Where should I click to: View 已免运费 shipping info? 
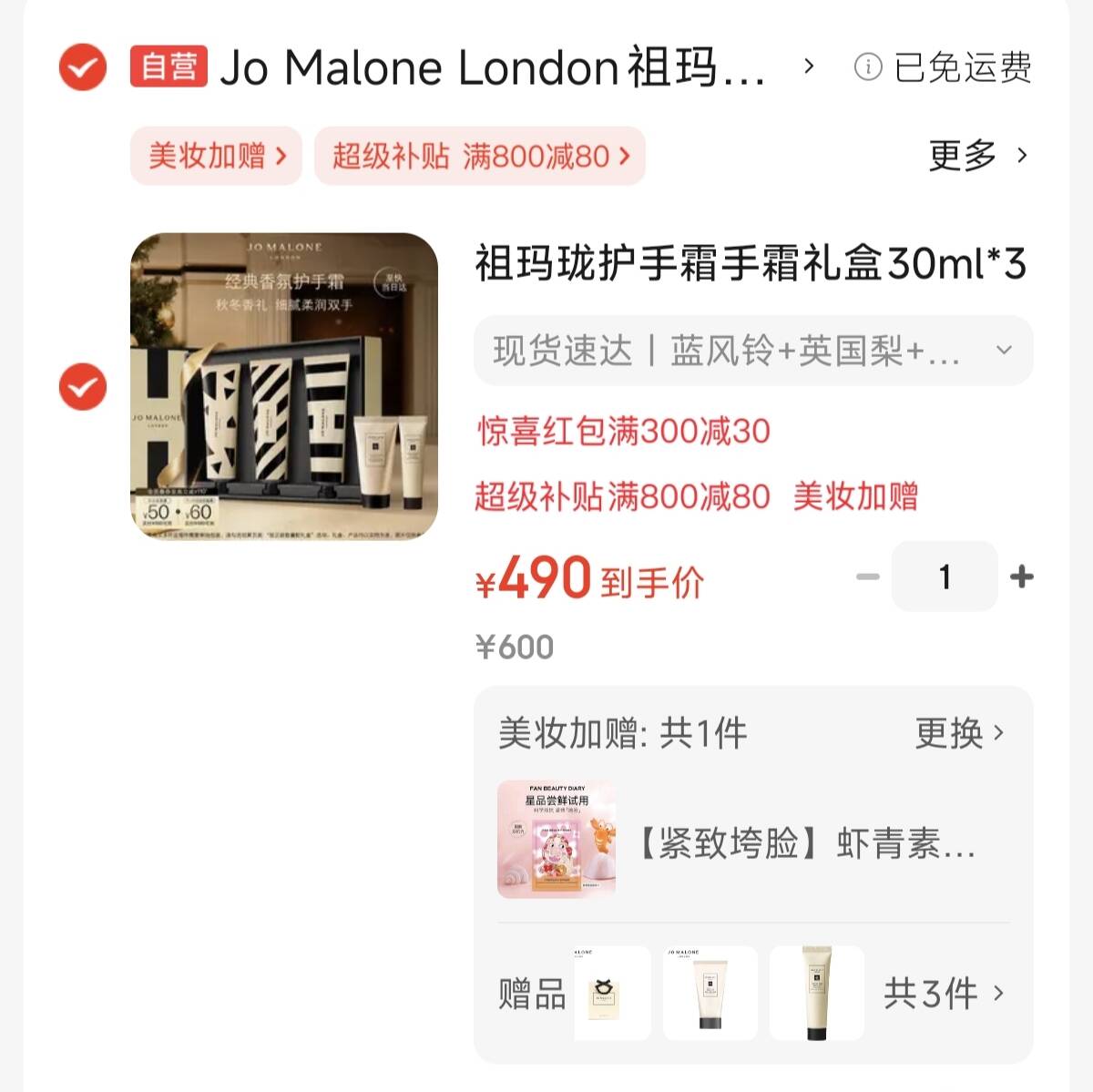(944, 67)
